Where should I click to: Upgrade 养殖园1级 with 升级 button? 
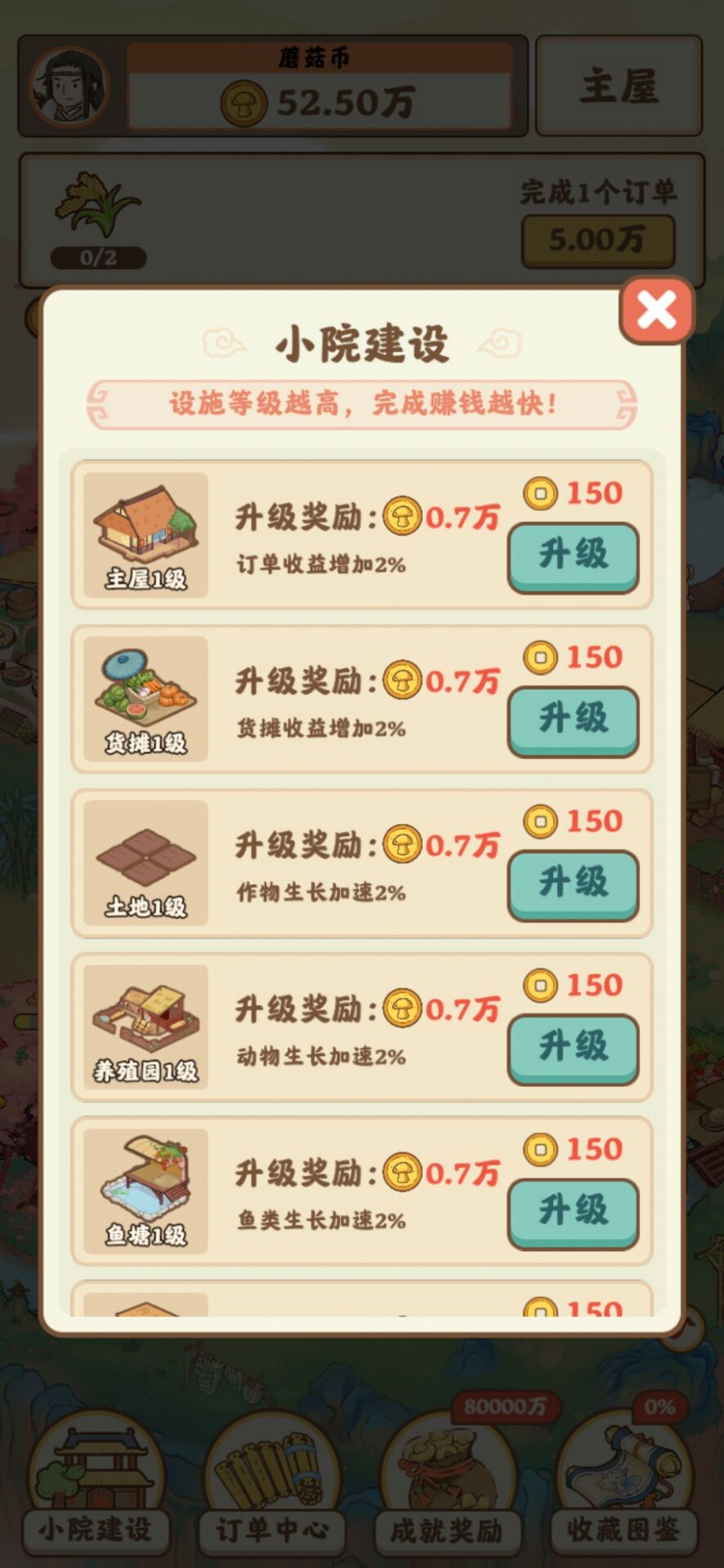pyautogui.click(x=573, y=1048)
